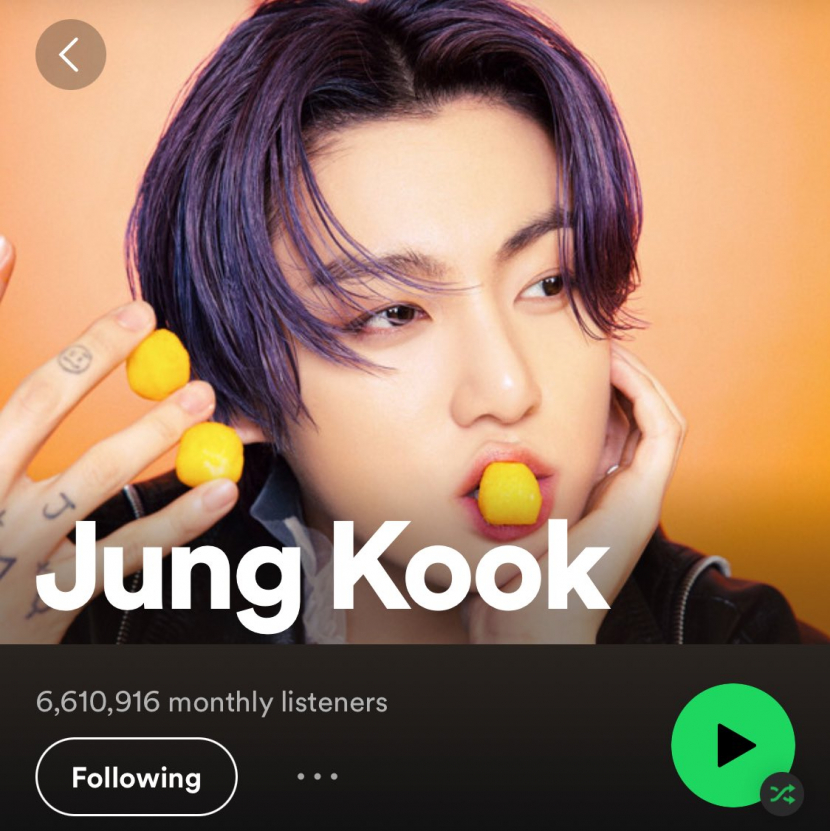This screenshot has height=831, width=830.
Task: Go back using the arrow button
Action: click(x=70, y=55)
